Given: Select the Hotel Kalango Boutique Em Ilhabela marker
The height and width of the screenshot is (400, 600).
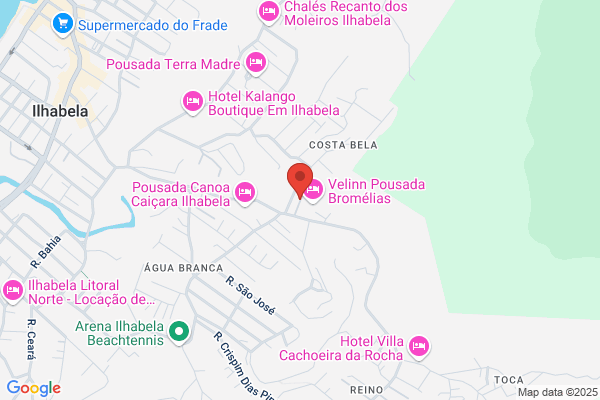Looking at the screenshot, I should pyautogui.click(x=192, y=102).
